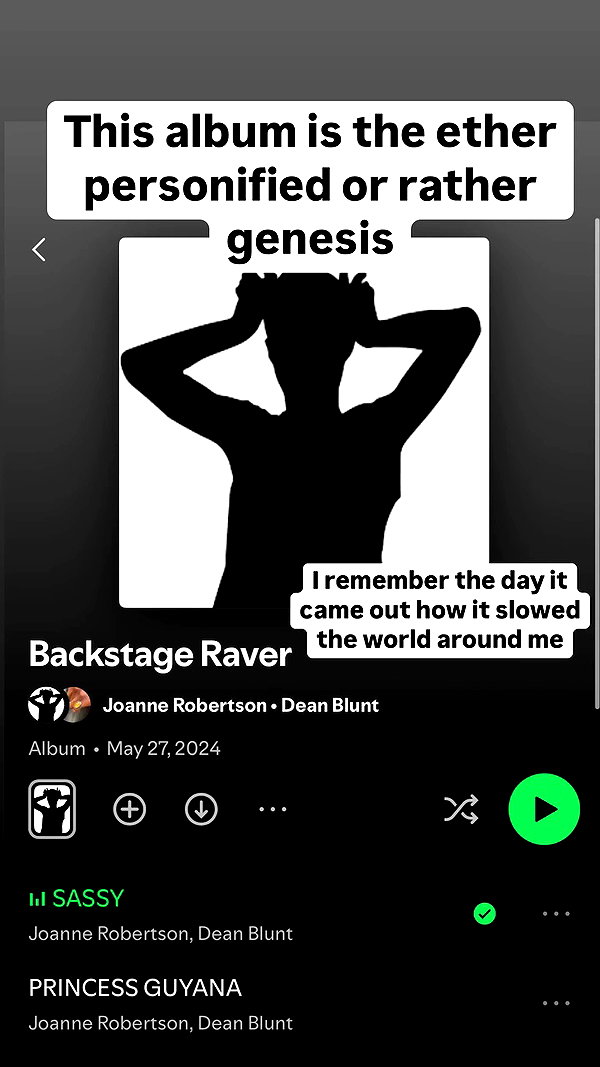The image size is (600, 1067).
Task: Open the album's three-dot options menu
Action: click(x=273, y=809)
